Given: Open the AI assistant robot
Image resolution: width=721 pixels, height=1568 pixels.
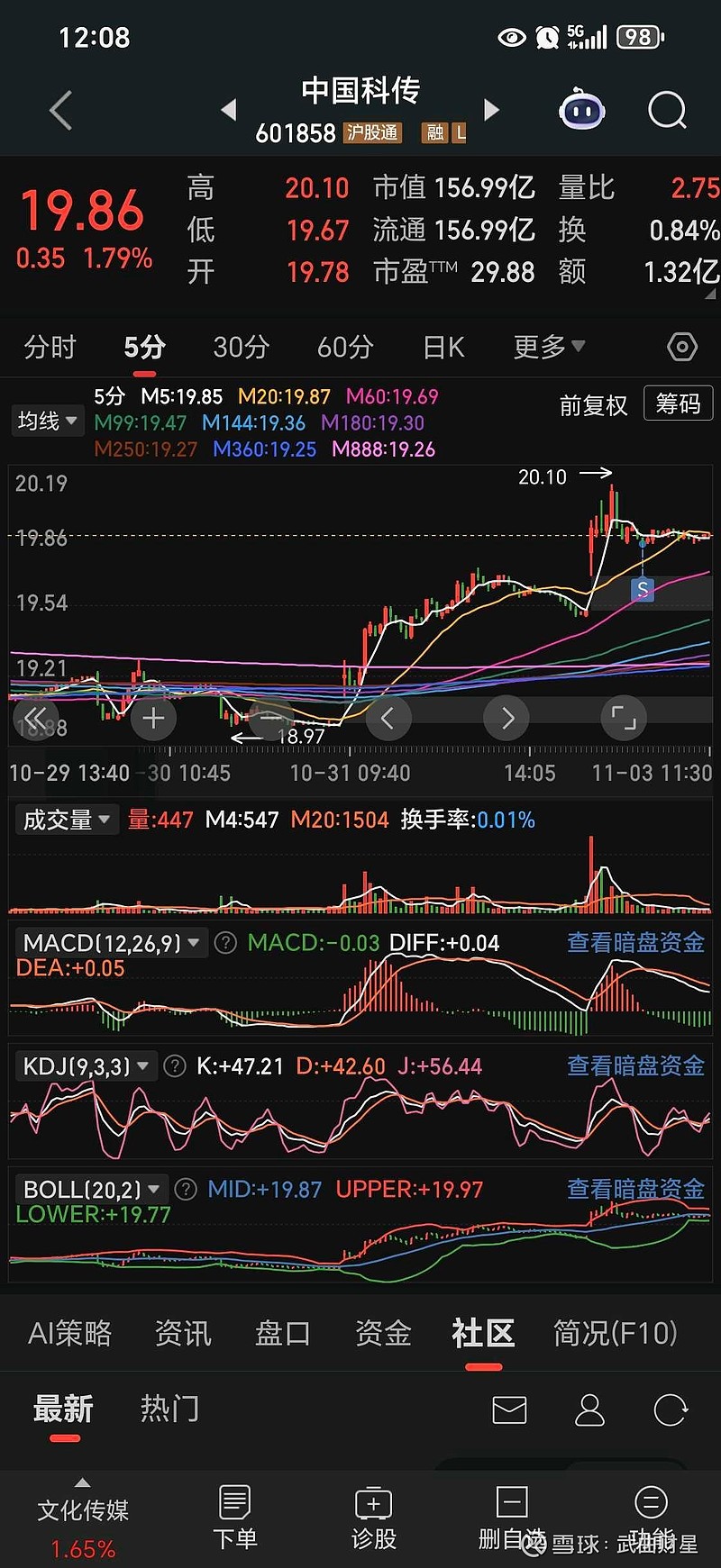Looking at the screenshot, I should click(x=581, y=108).
